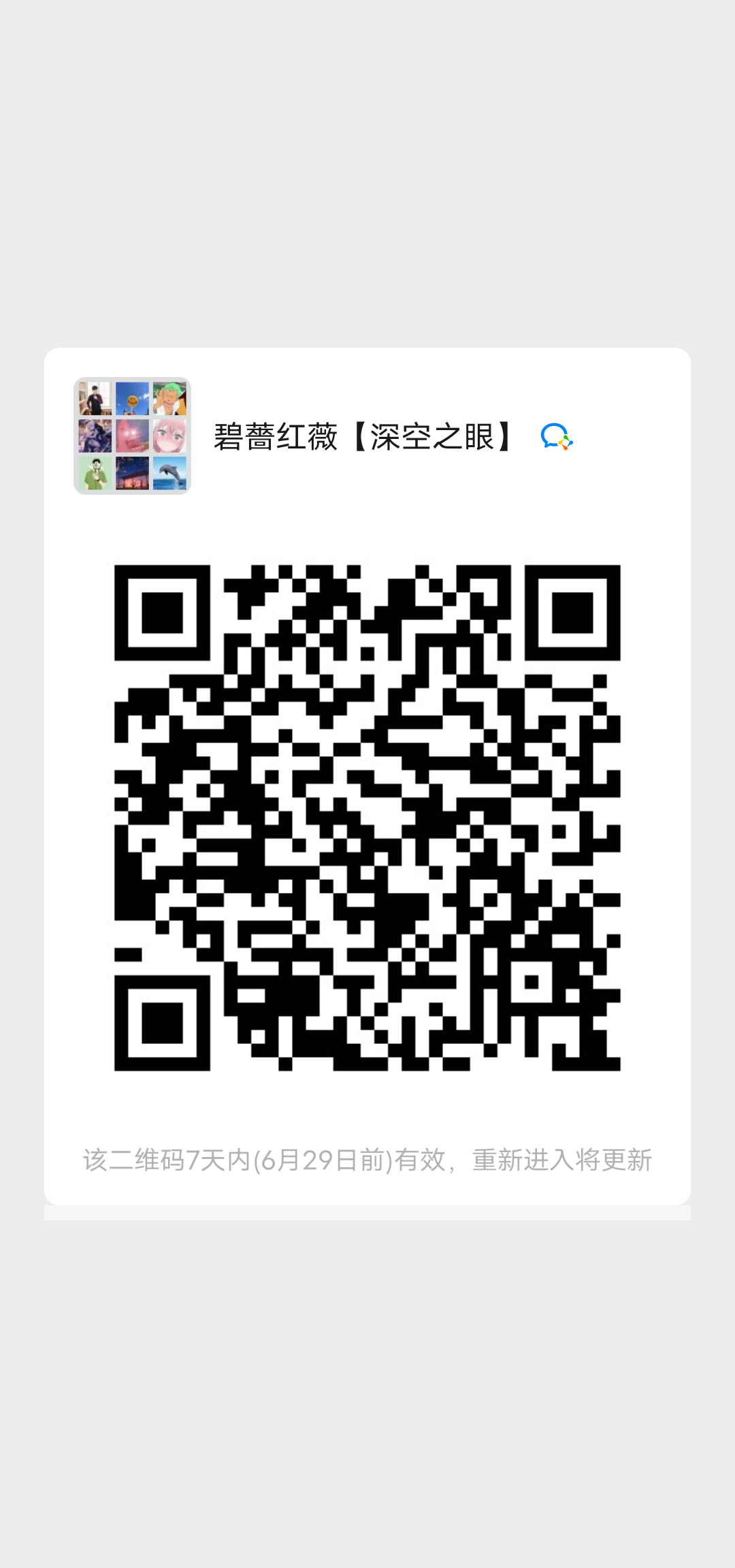Click the black-shirt man avatar
Screen dimensions: 735x1568
tap(95, 399)
